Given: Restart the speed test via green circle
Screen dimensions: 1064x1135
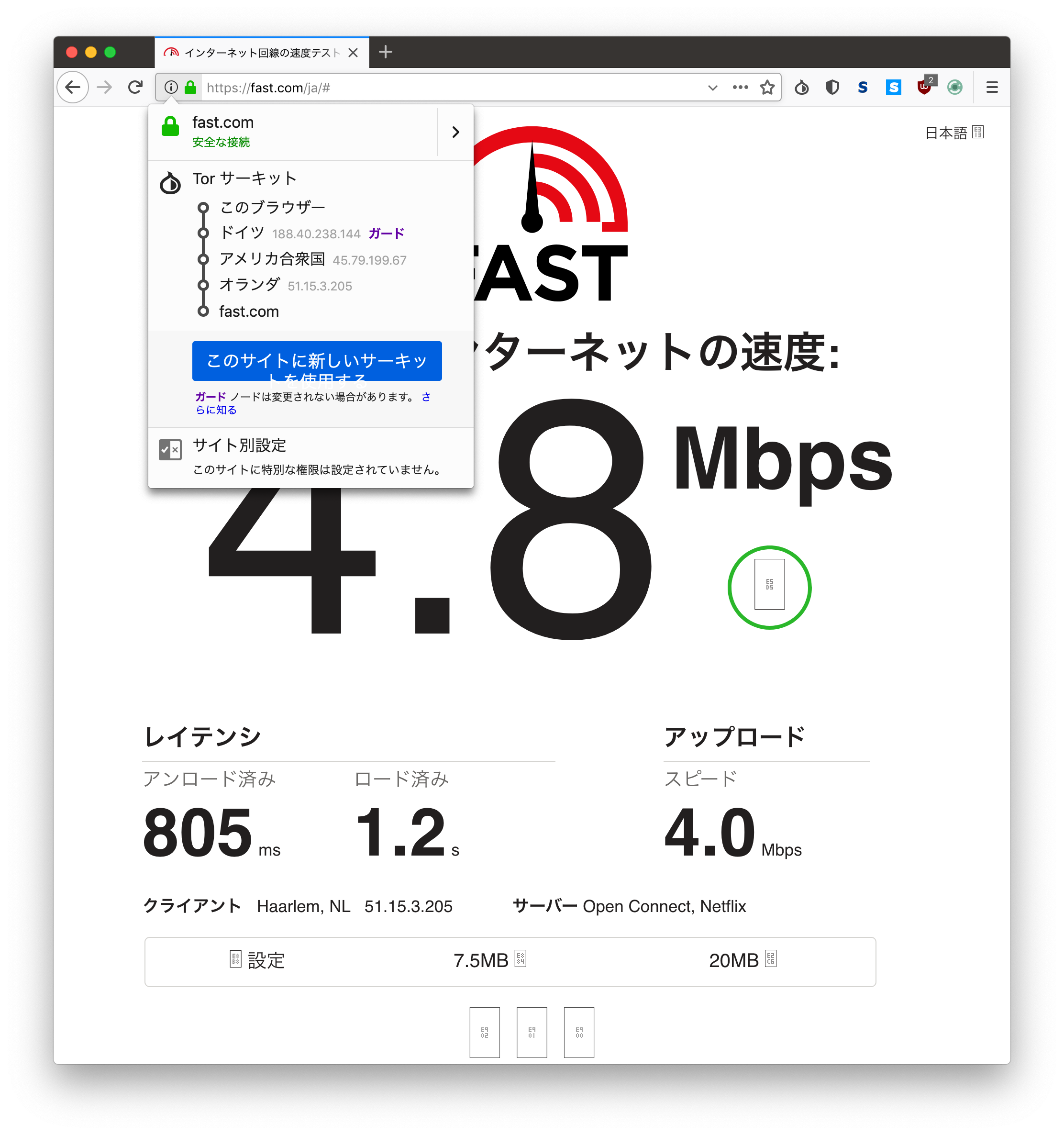Looking at the screenshot, I should [769, 587].
